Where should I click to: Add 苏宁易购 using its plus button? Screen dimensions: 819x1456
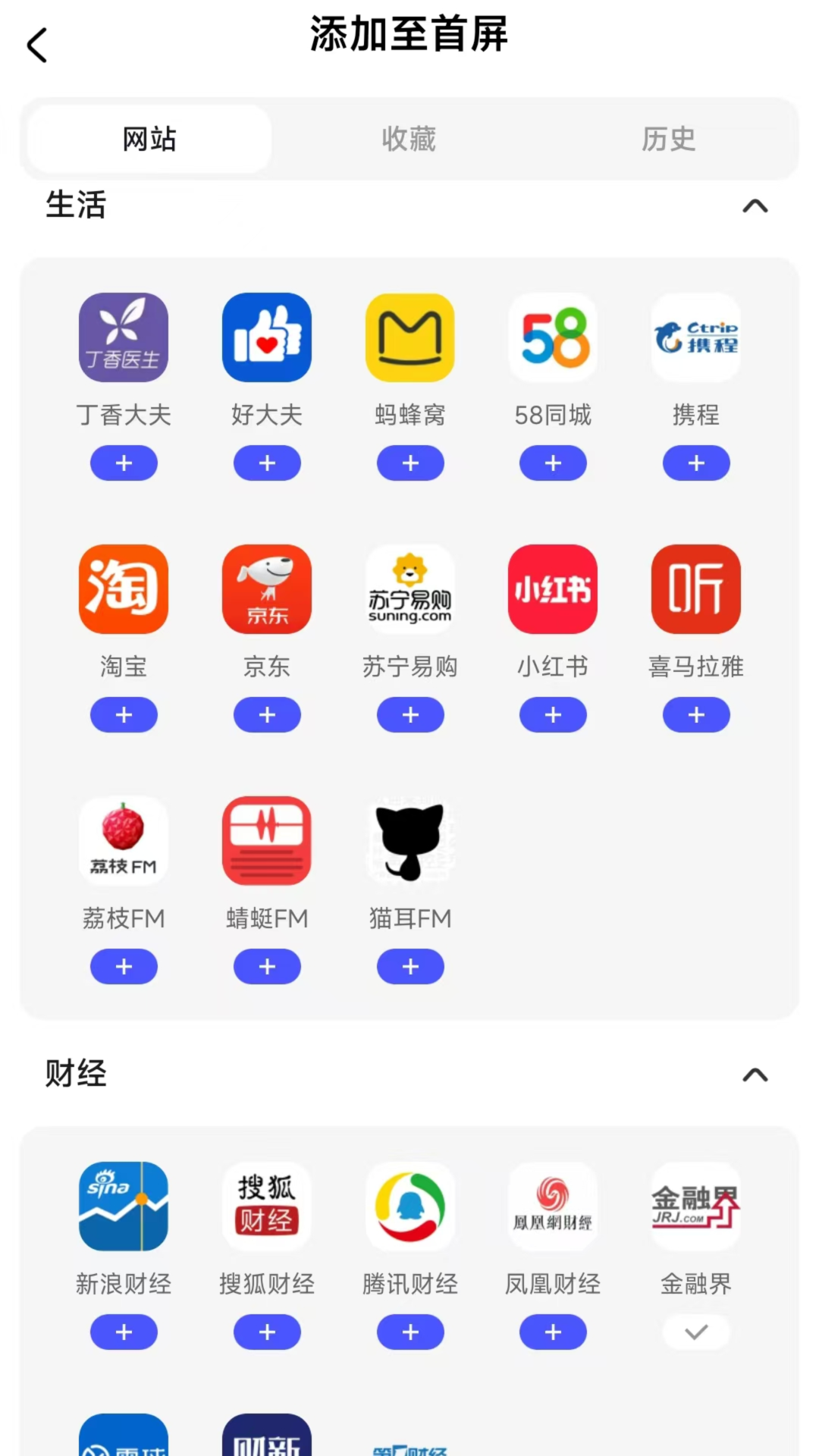[x=410, y=714]
